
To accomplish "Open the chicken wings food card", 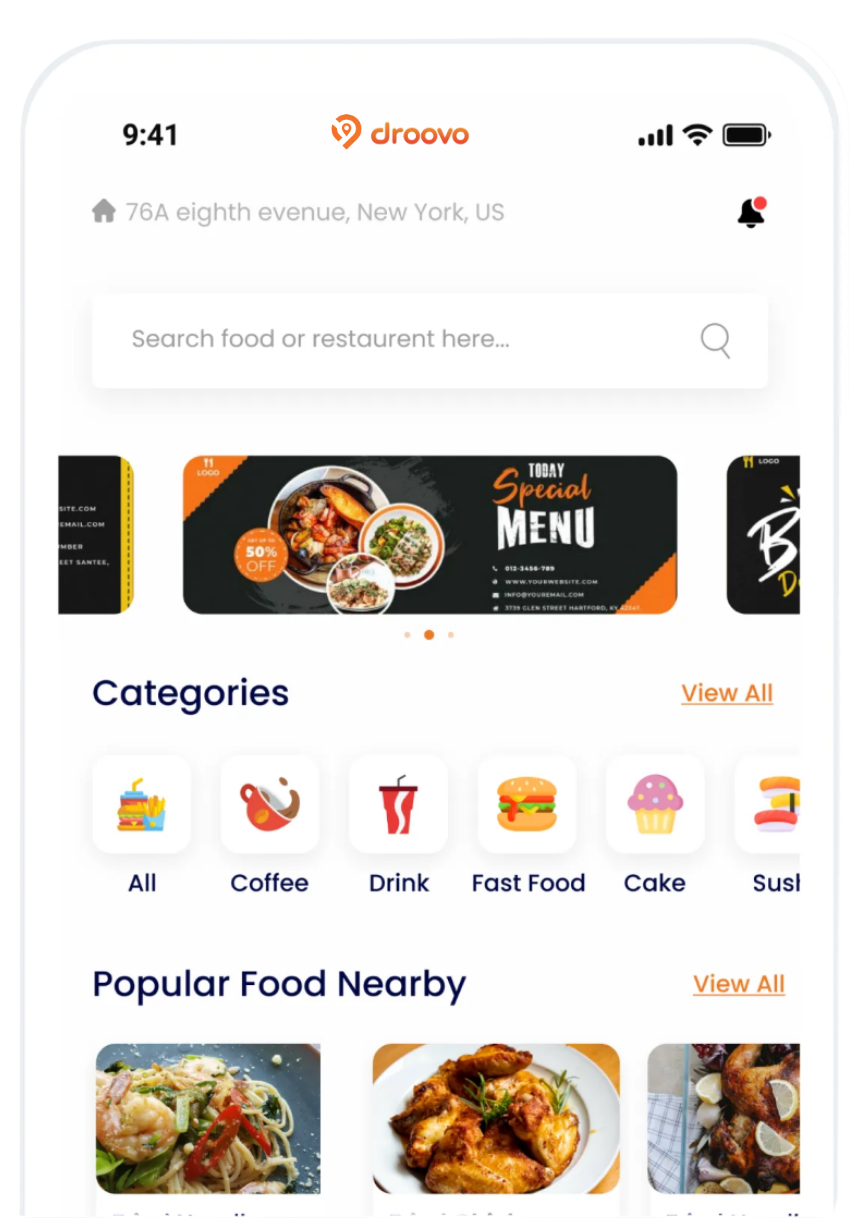I will (x=496, y=1118).
